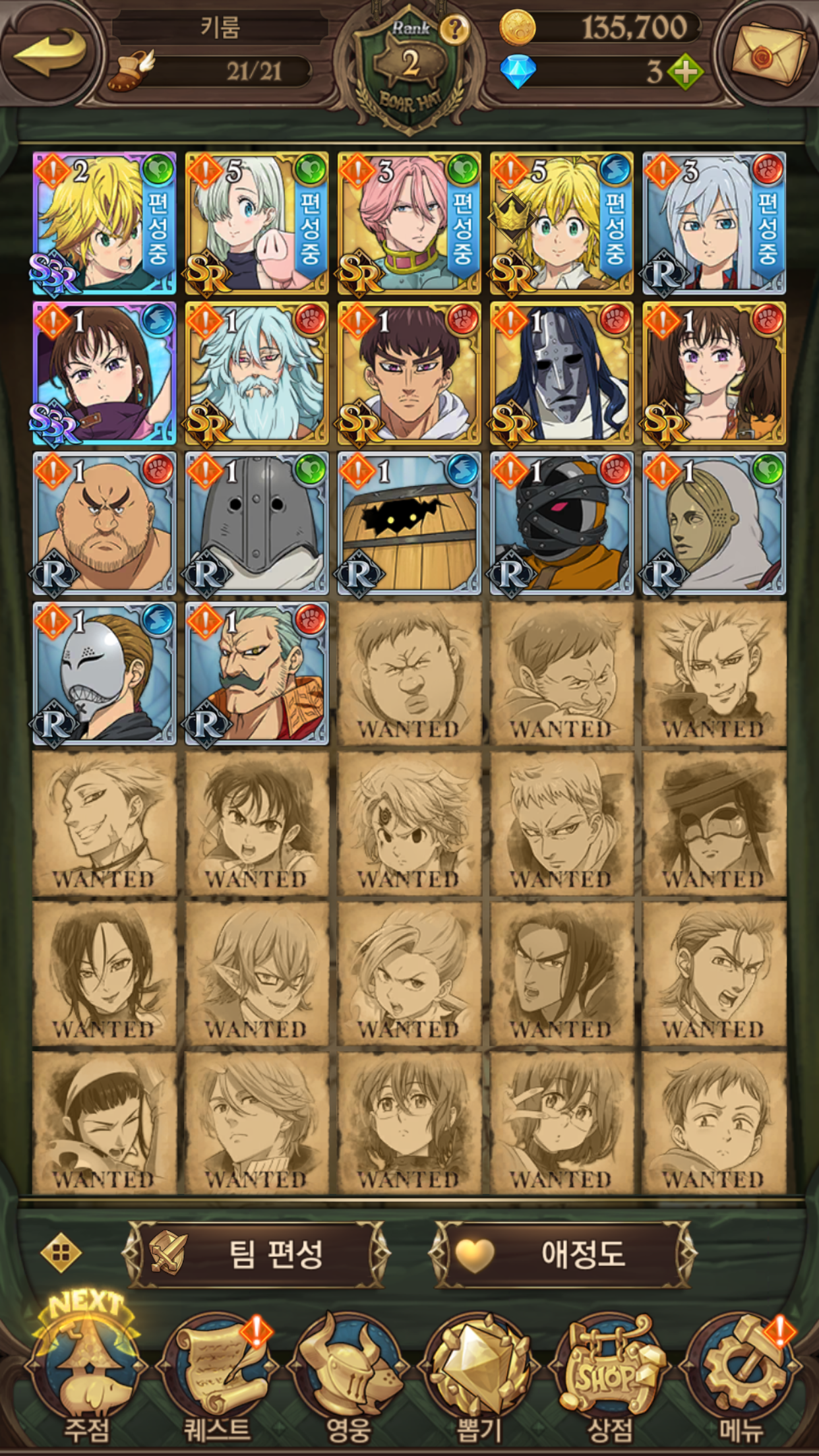Viewport: 819px width, 1456px height.
Task: Select the SSR blonde hero card level 2
Action: click(104, 223)
